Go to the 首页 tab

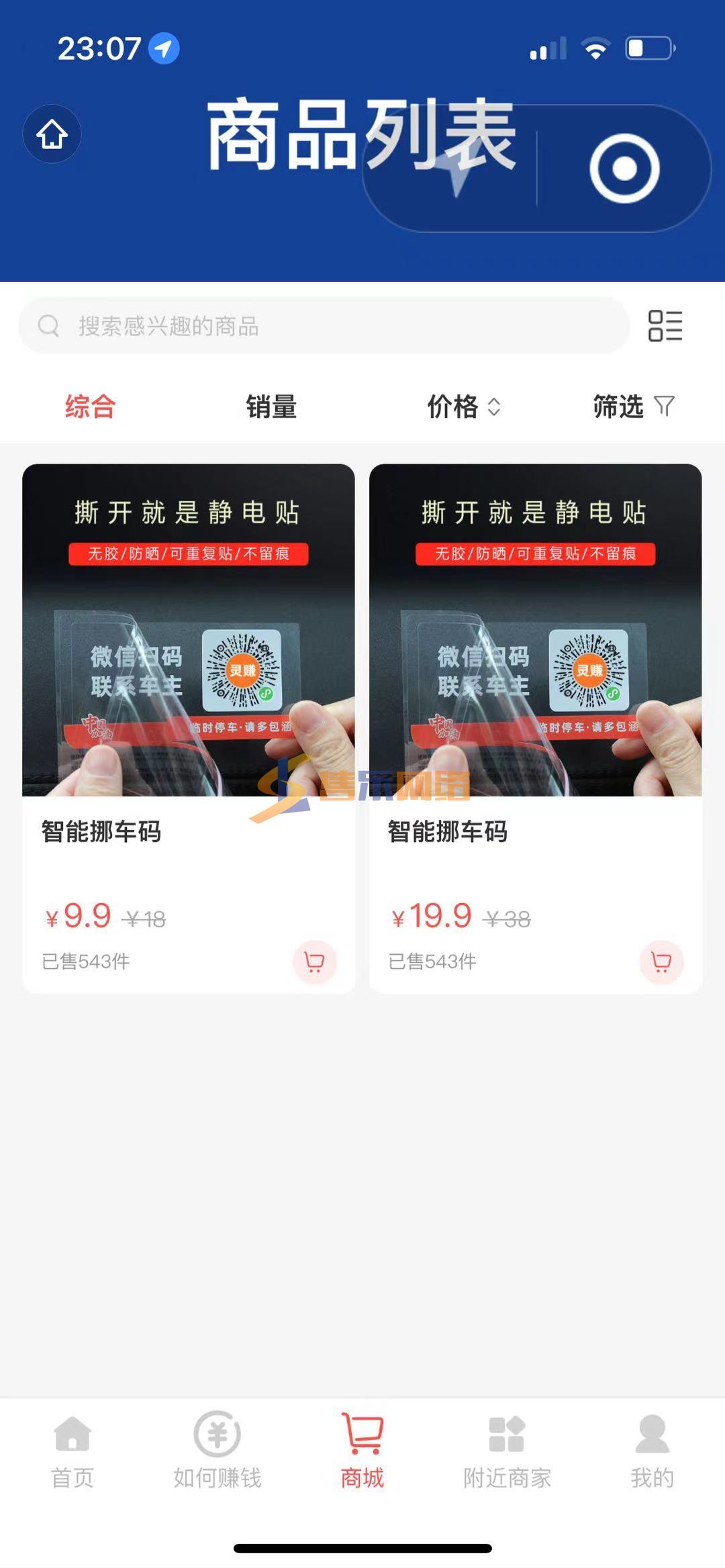pyautogui.click(x=72, y=1451)
